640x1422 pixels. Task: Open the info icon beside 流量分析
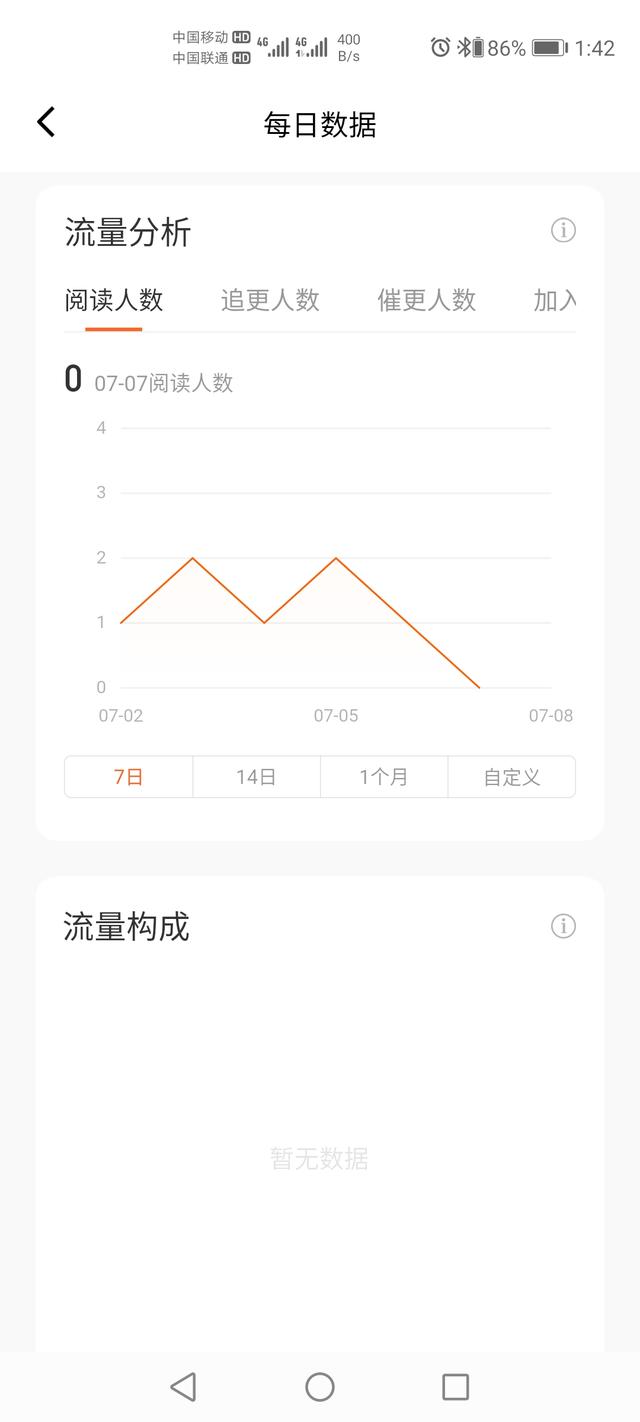pyautogui.click(x=563, y=230)
